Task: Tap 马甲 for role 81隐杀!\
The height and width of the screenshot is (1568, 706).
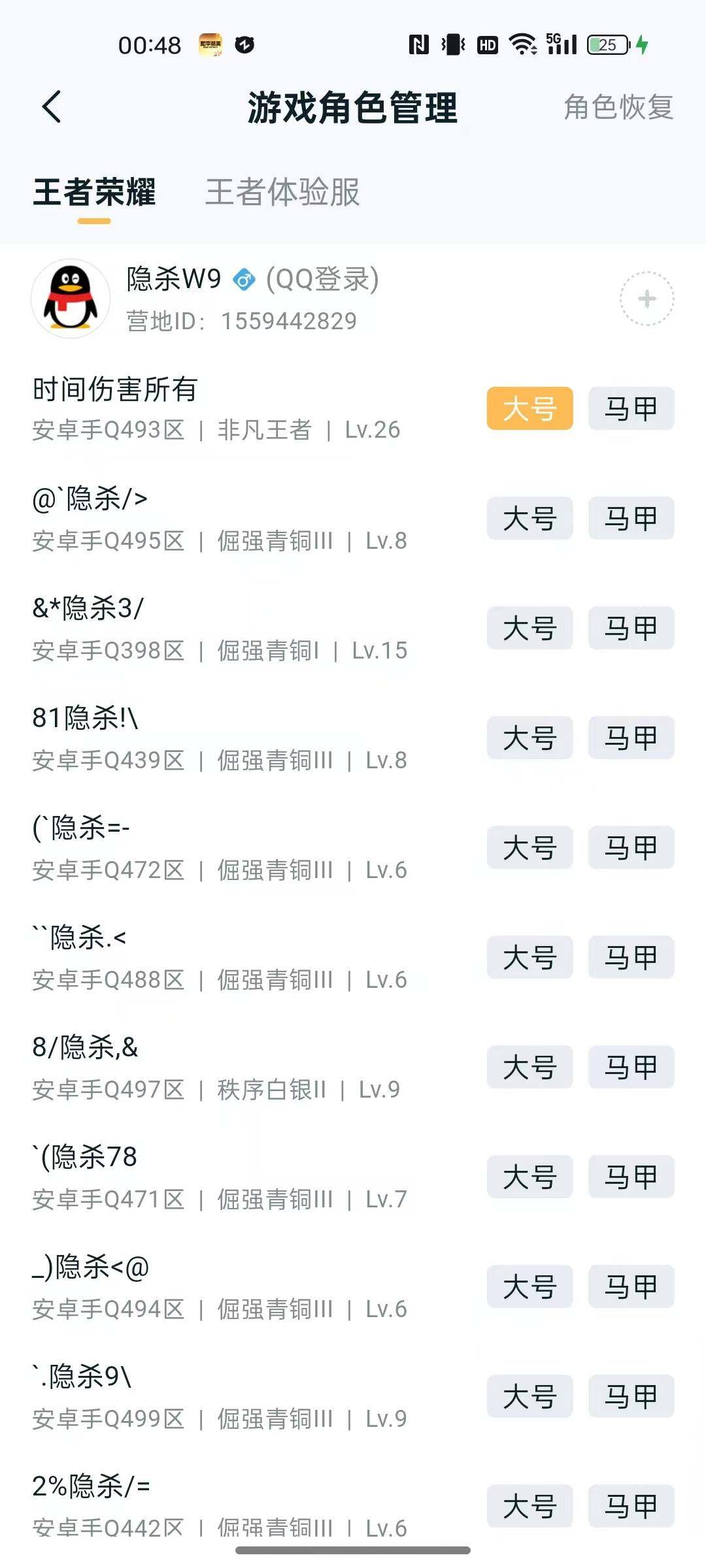Action: (630, 738)
